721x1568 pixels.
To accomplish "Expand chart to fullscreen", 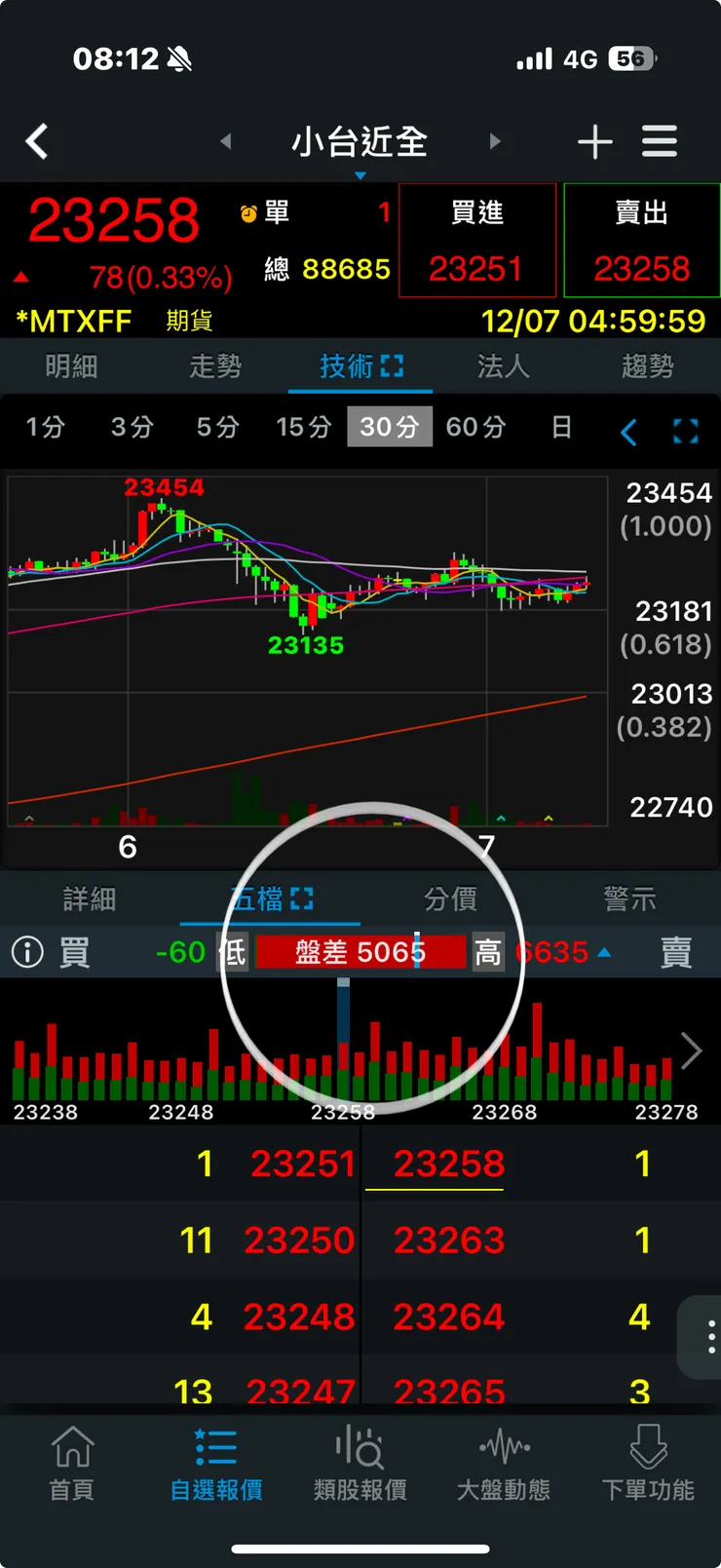I will tap(686, 431).
